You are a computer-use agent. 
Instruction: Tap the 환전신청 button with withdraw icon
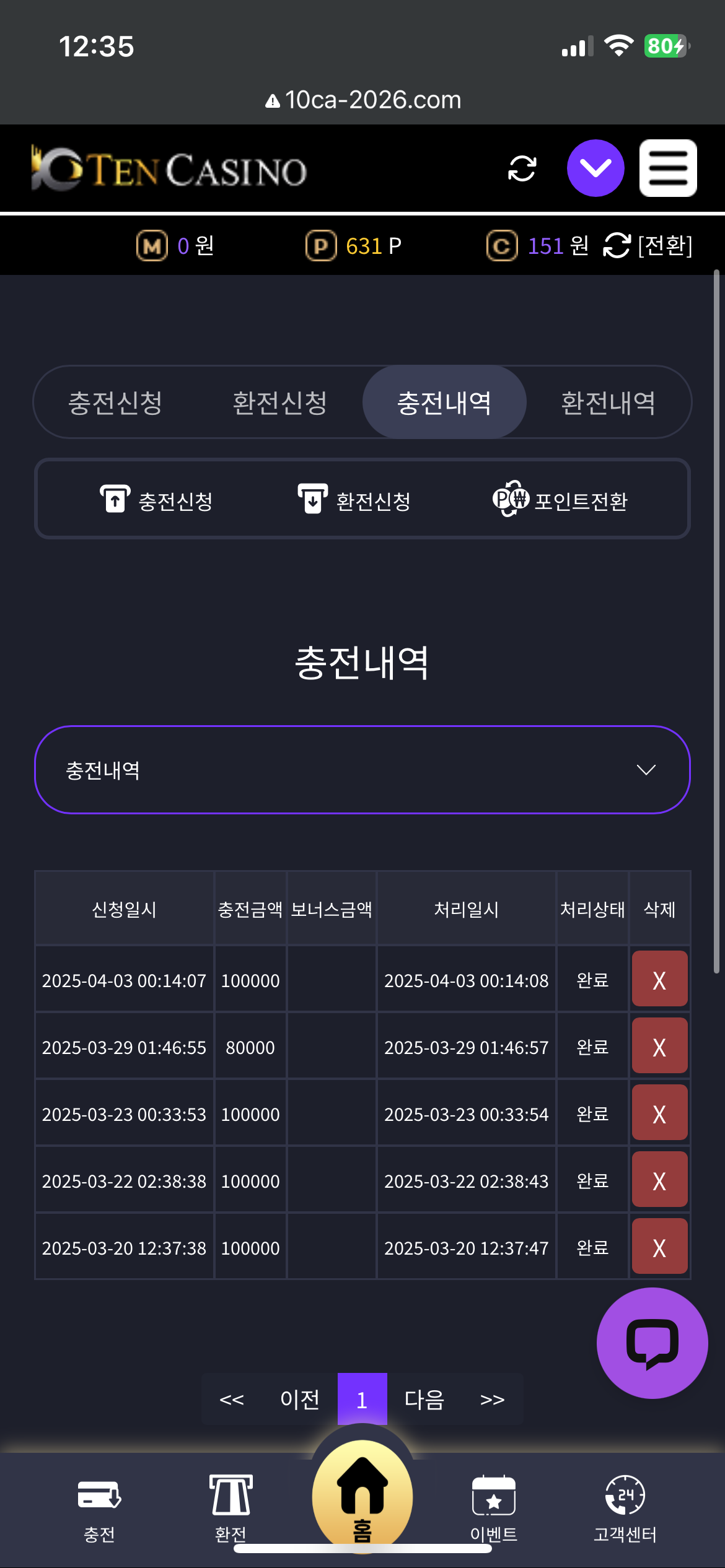354,500
